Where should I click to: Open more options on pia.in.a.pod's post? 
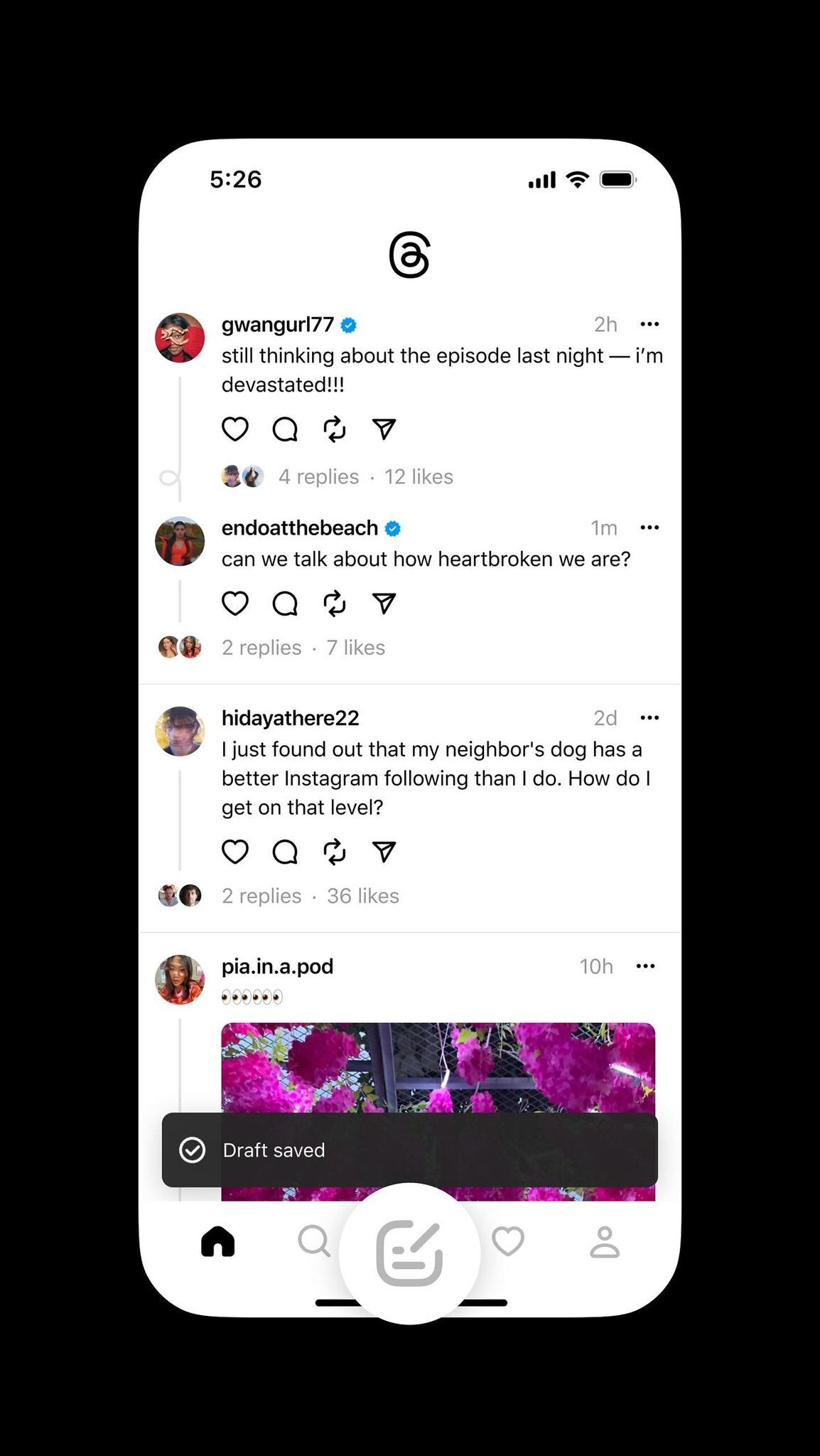pos(645,966)
